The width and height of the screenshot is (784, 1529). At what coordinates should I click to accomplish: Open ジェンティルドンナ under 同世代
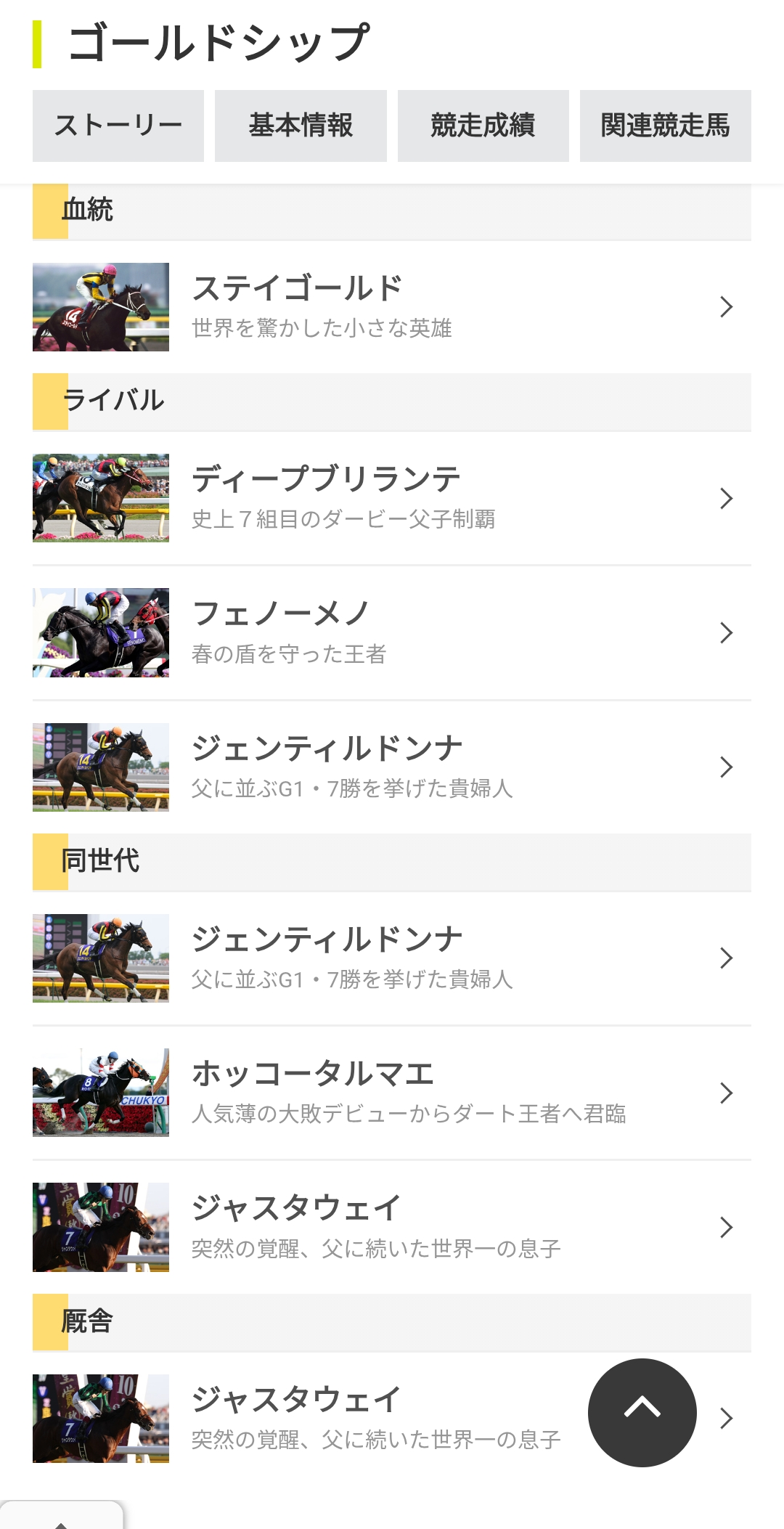392,958
